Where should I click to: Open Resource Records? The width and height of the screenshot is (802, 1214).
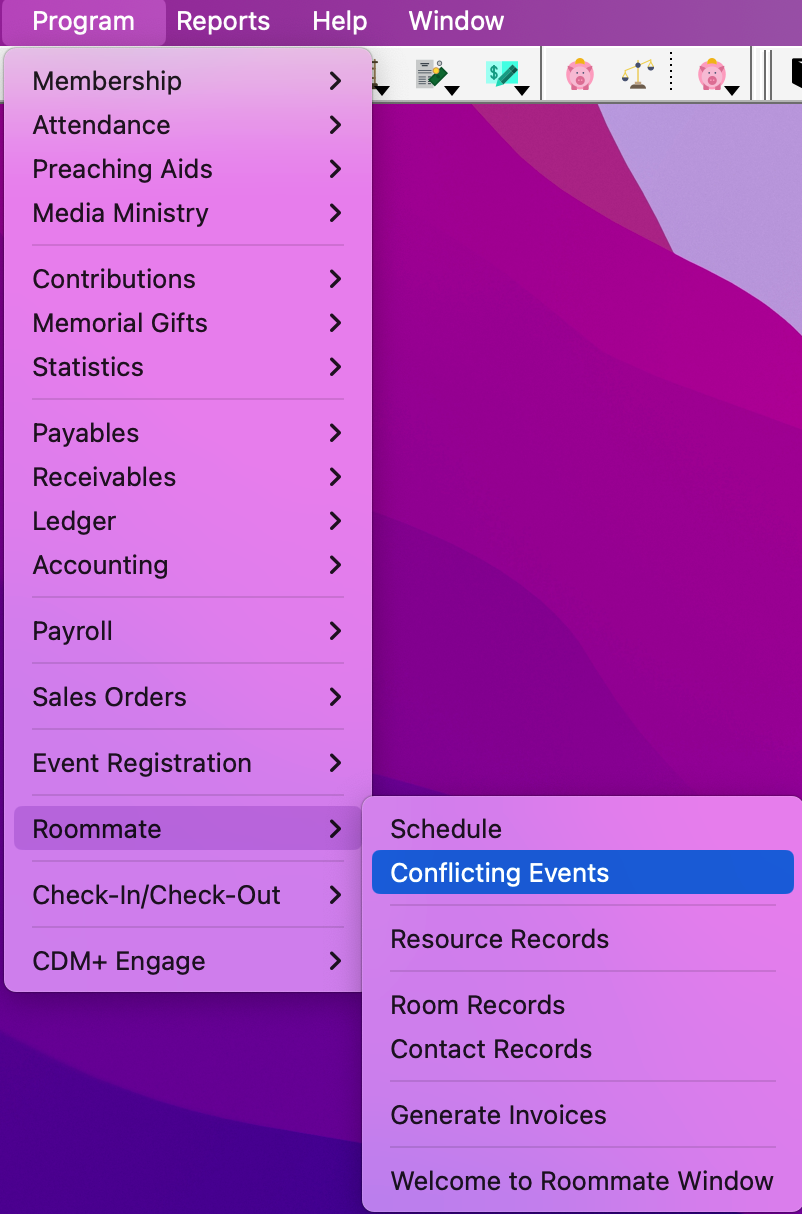click(500, 939)
